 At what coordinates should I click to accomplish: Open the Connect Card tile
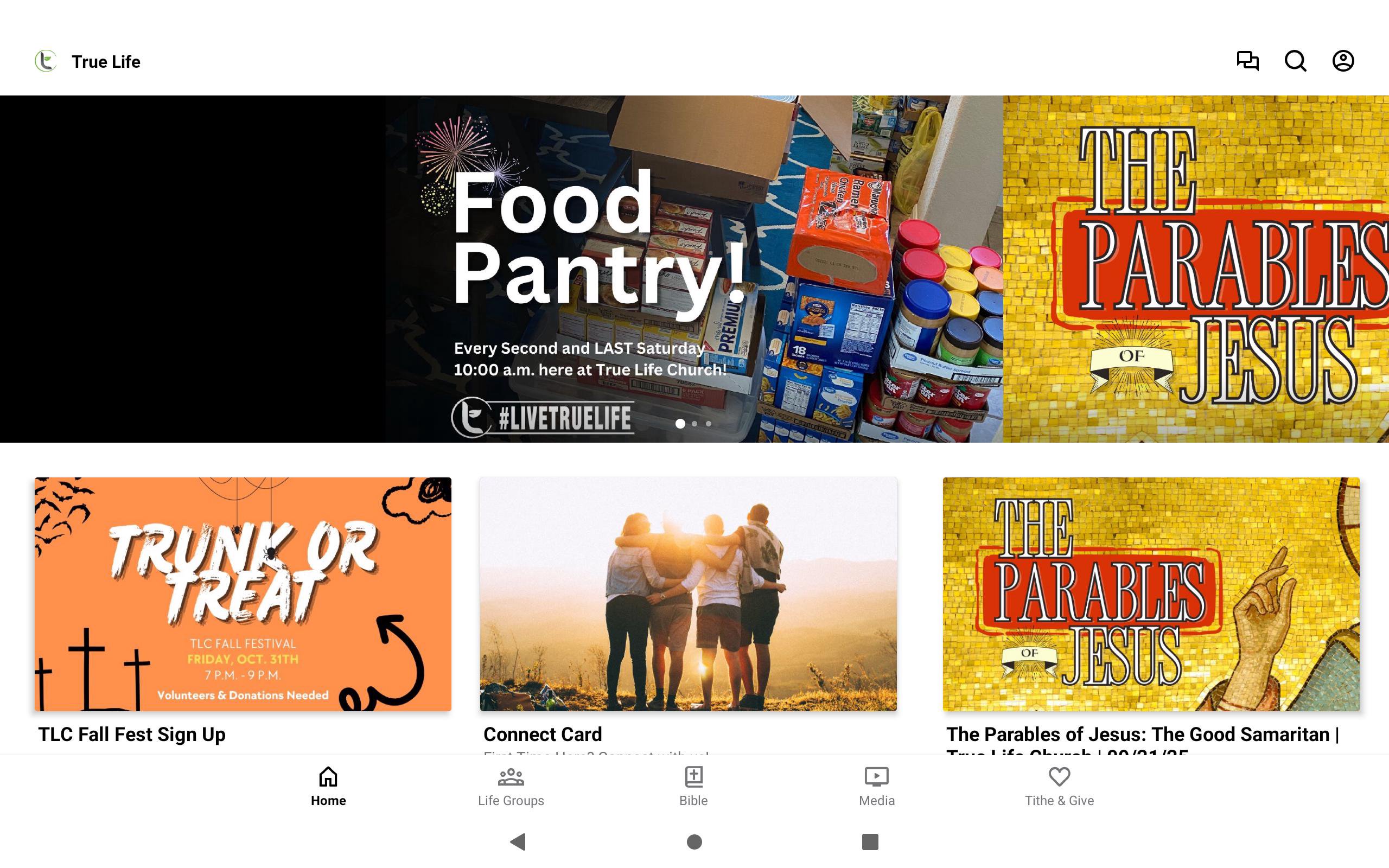coord(688,594)
